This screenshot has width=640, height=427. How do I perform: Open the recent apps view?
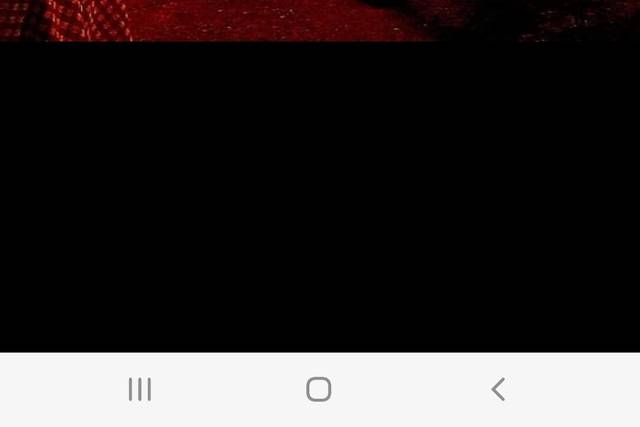(140, 390)
